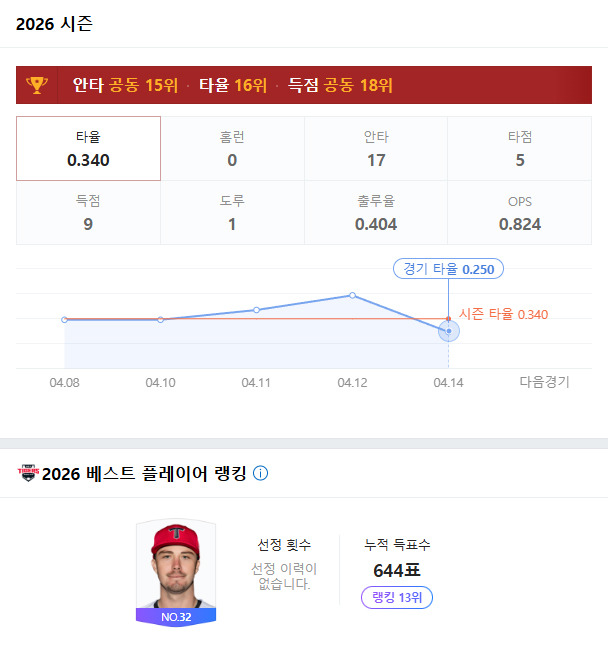Select the 출루율 stat tile
The image size is (608, 650).
pyautogui.click(x=376, y=213)
